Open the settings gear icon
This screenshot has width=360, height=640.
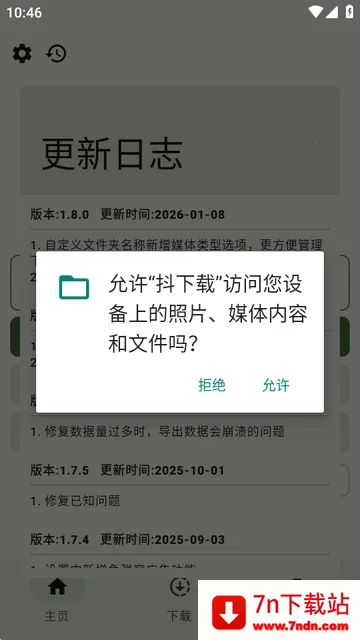point(22,54)
